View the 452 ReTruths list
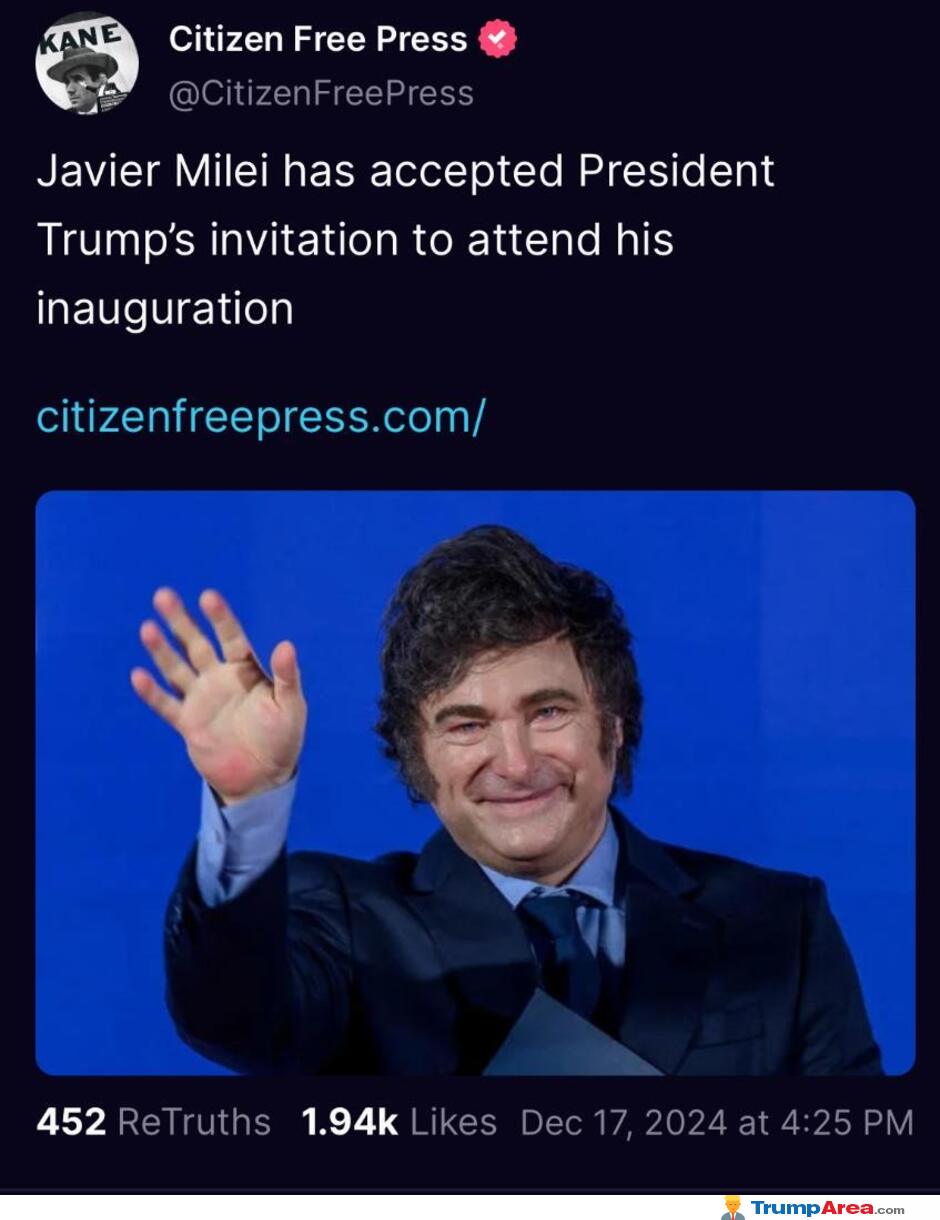Image resolution: width=940 pixels, height=1220 pixels. coord(153,1122)
